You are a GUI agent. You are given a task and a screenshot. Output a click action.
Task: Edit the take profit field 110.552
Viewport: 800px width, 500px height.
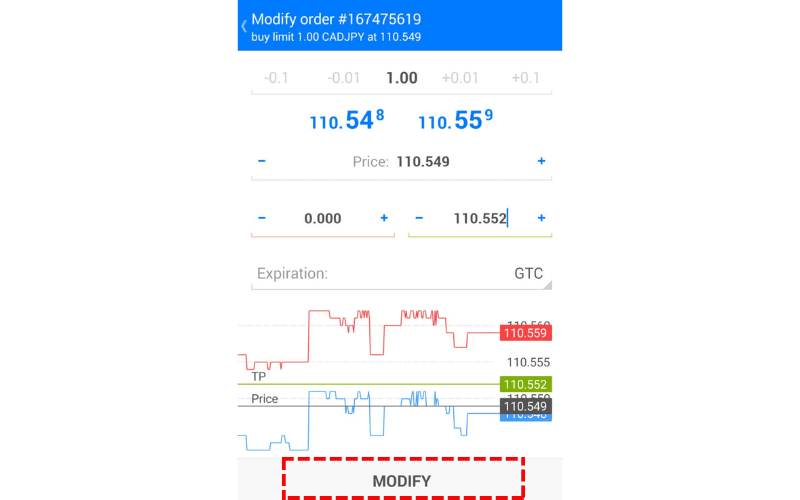point(480,218)
